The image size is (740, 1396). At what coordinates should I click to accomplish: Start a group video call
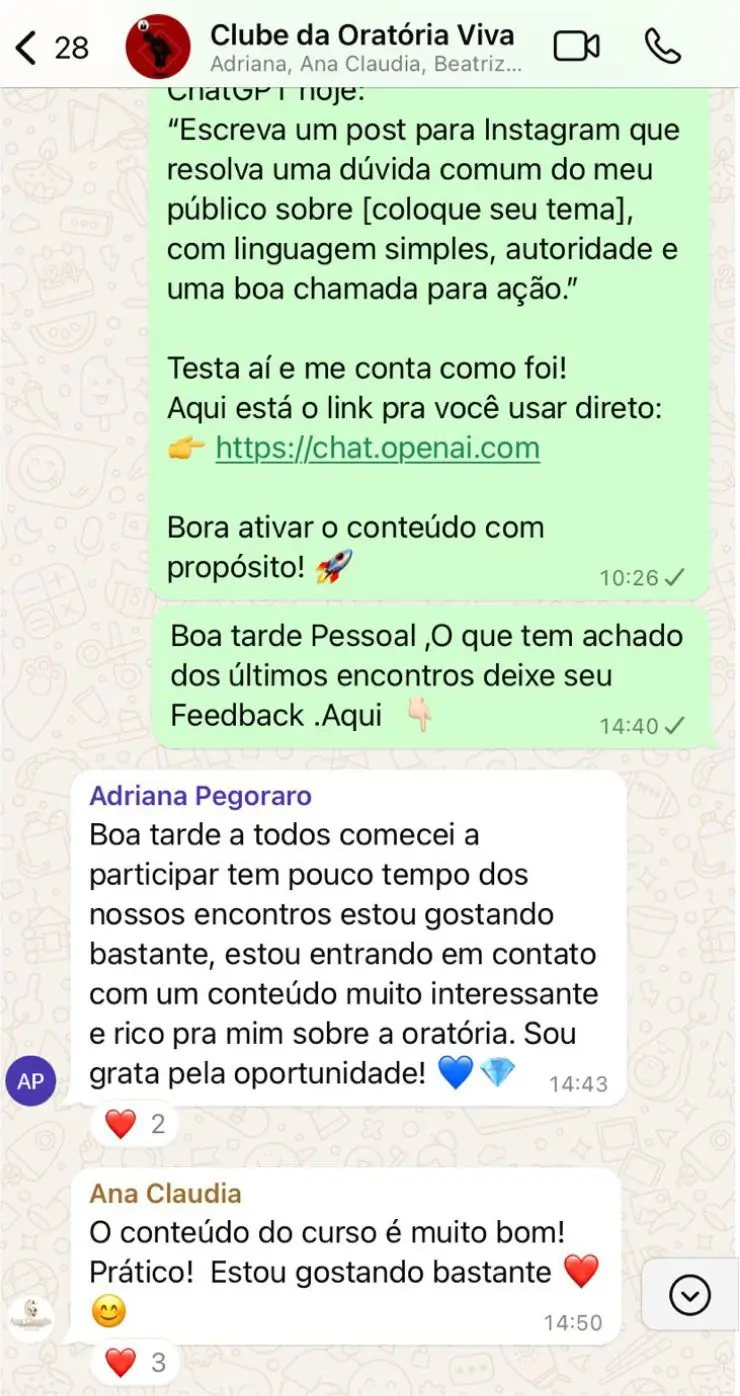point(577,46)
